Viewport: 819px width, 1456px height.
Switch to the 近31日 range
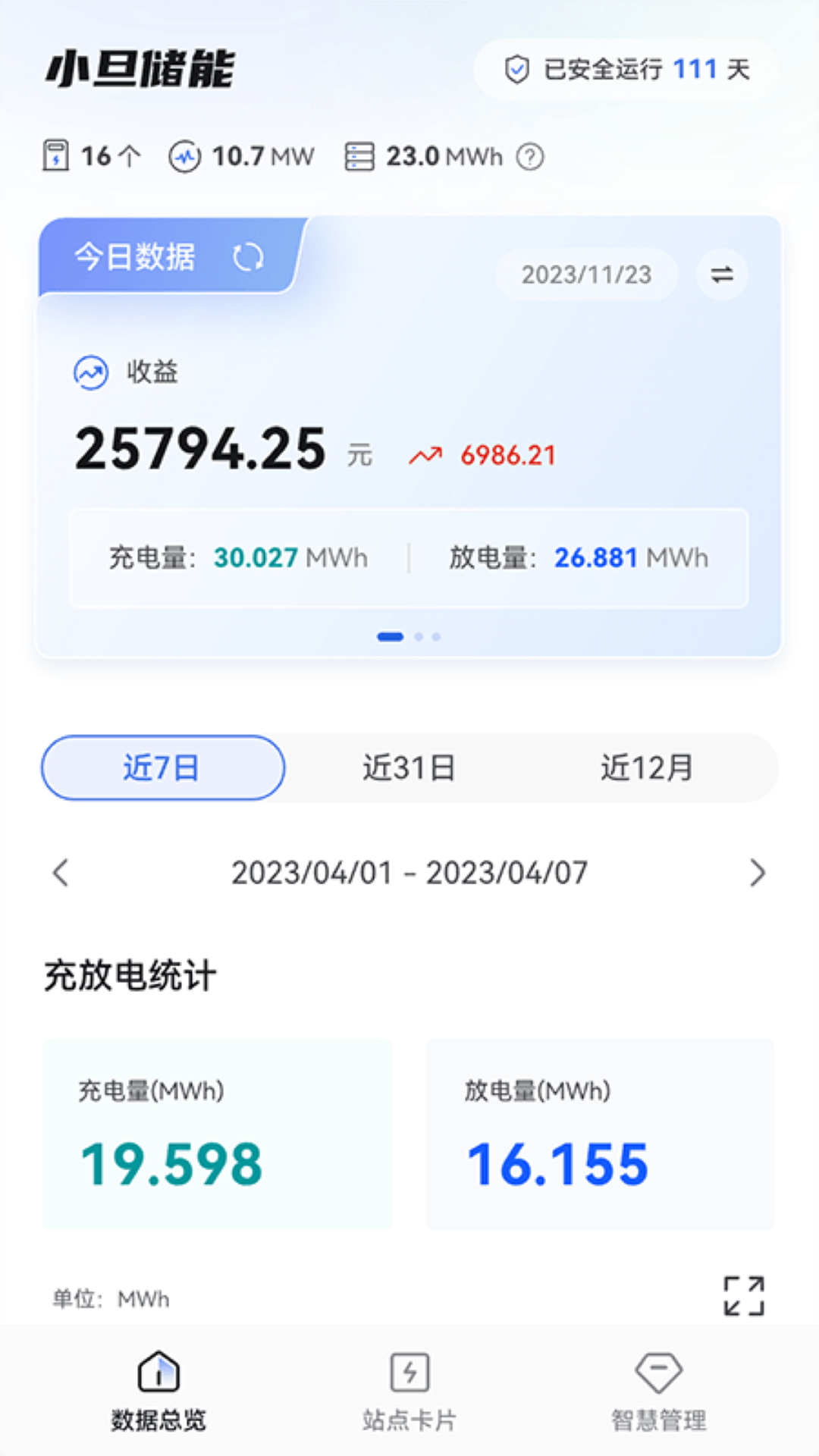click(409, 767)
